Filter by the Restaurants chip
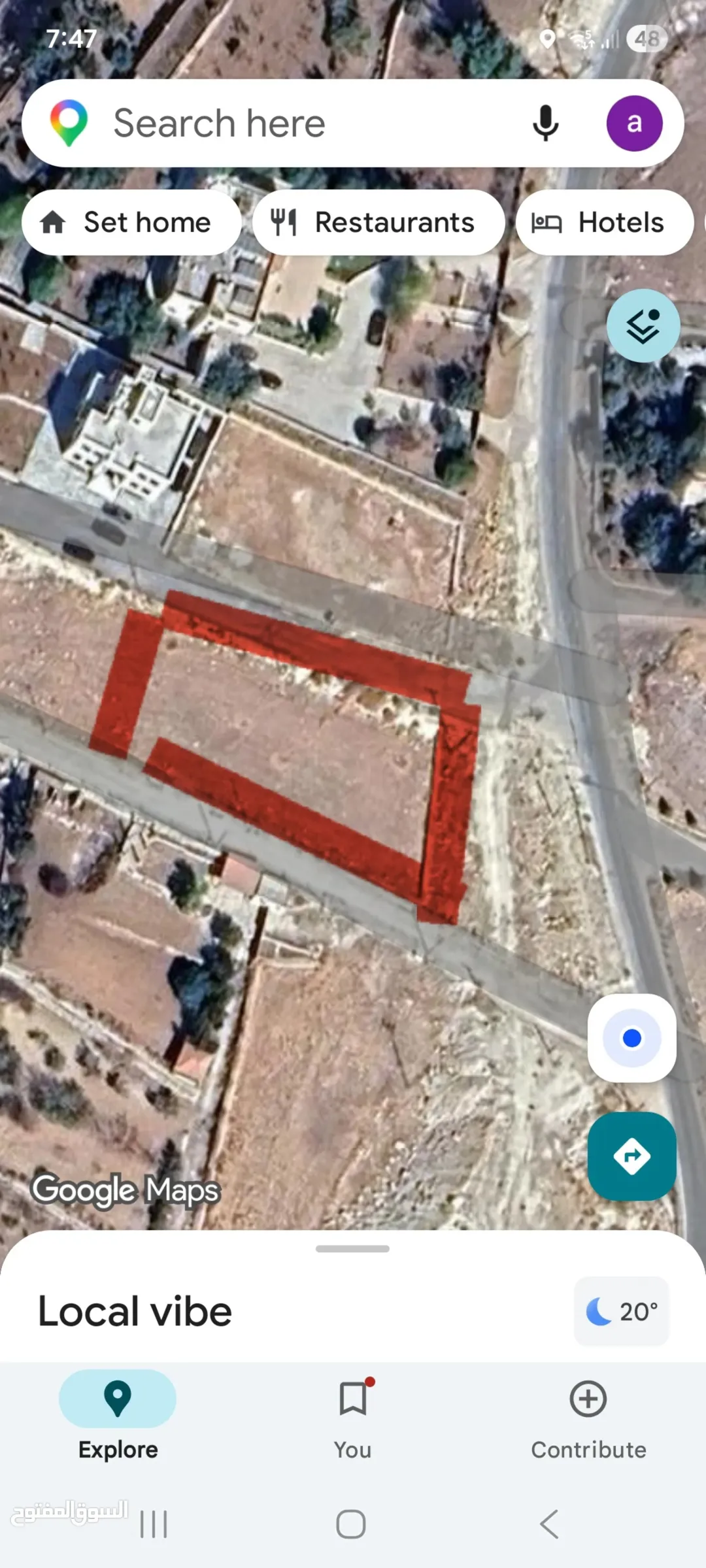 click(x=378, y=222)
